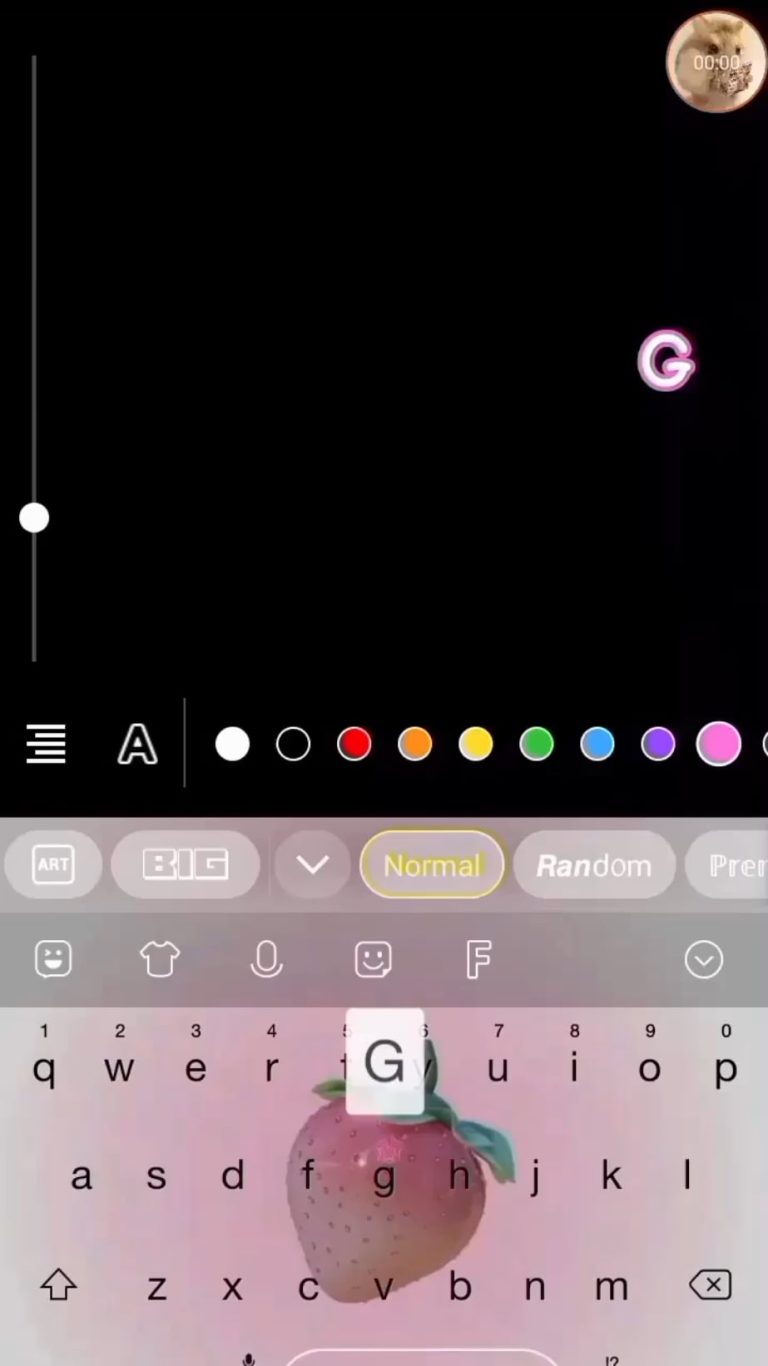Open the text alignment option
Viewport: 768px width, 1366px height.
pos(46,744)
